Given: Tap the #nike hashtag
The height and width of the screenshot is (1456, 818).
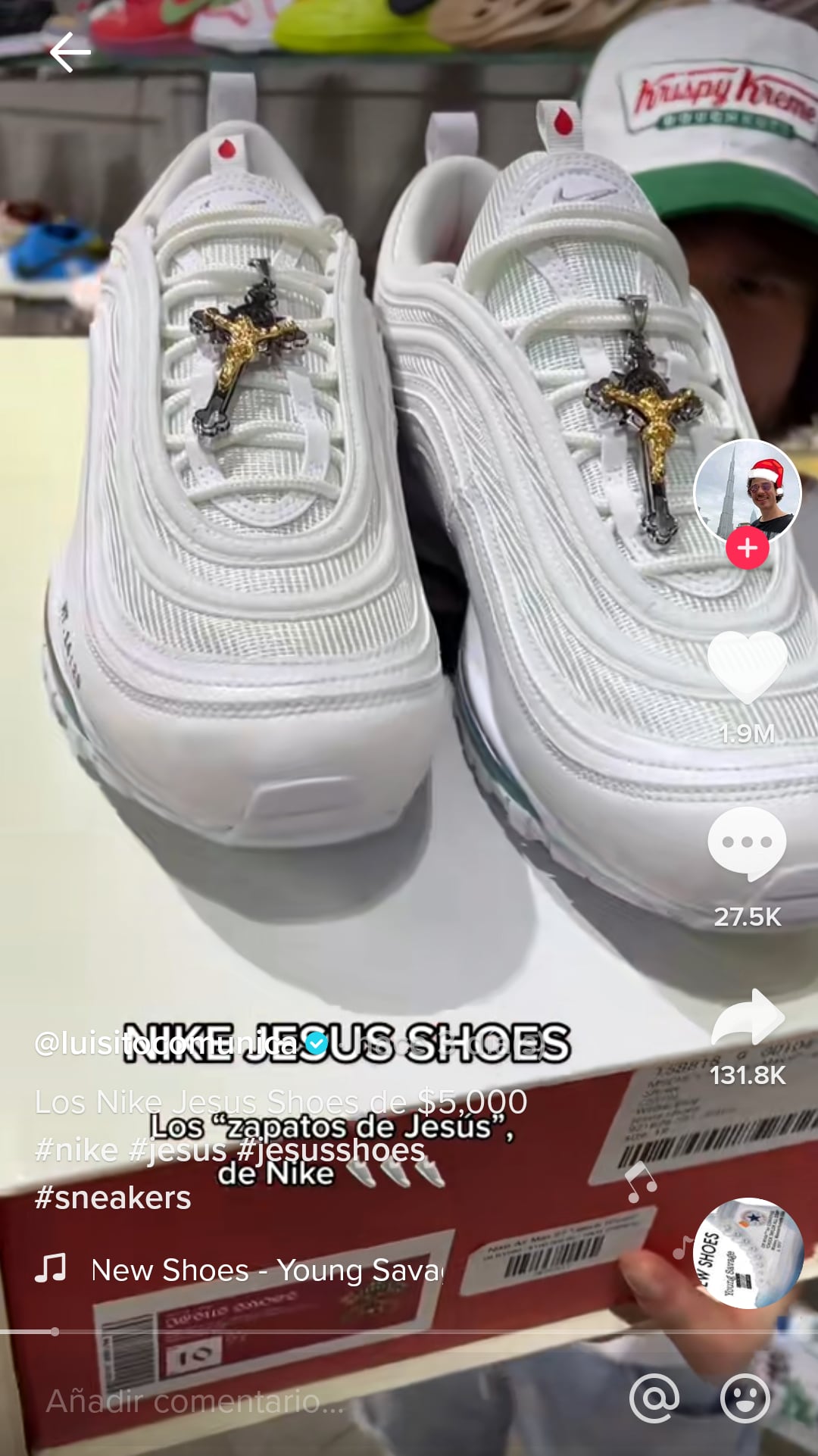Looking at the screenshot, I should [x=76, y=1150].
